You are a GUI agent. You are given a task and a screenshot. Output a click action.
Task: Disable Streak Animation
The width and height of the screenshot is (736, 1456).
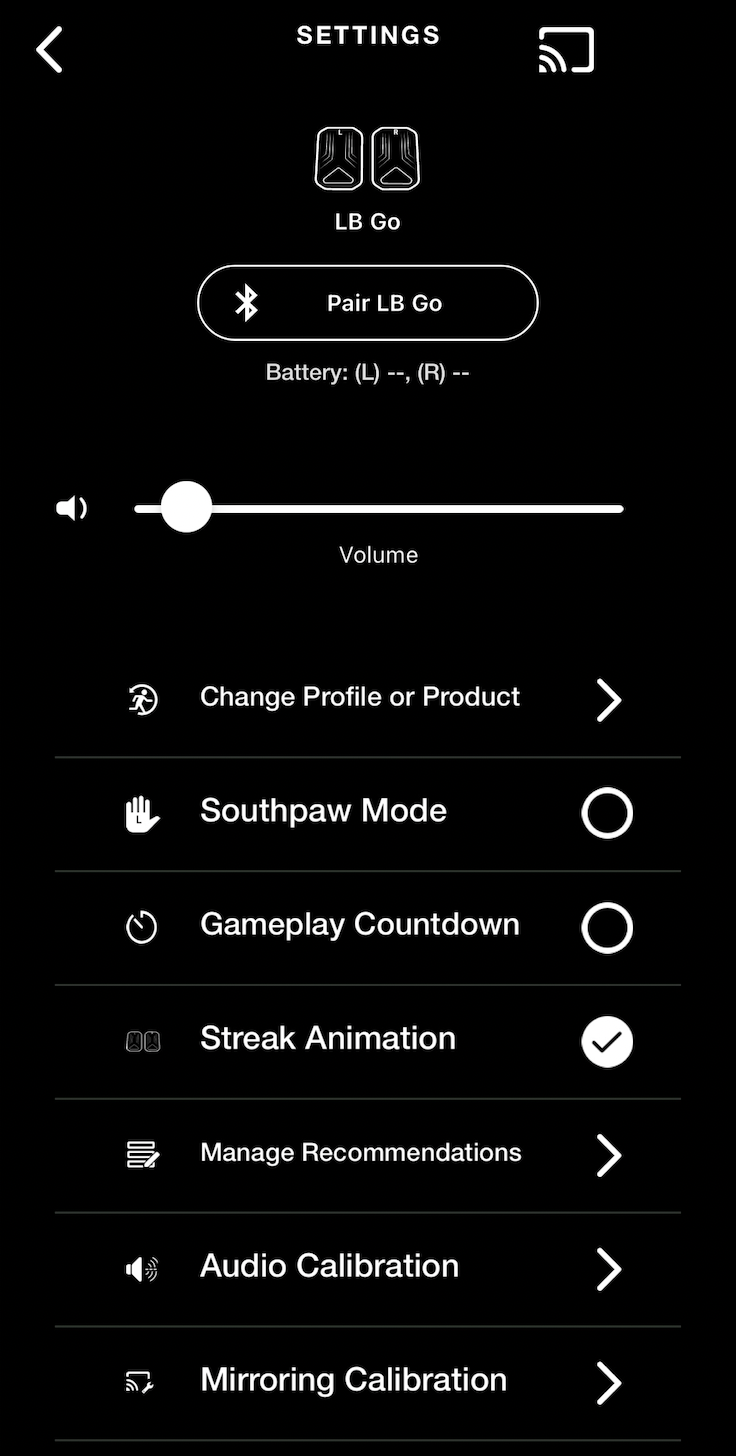[607, 1041]
